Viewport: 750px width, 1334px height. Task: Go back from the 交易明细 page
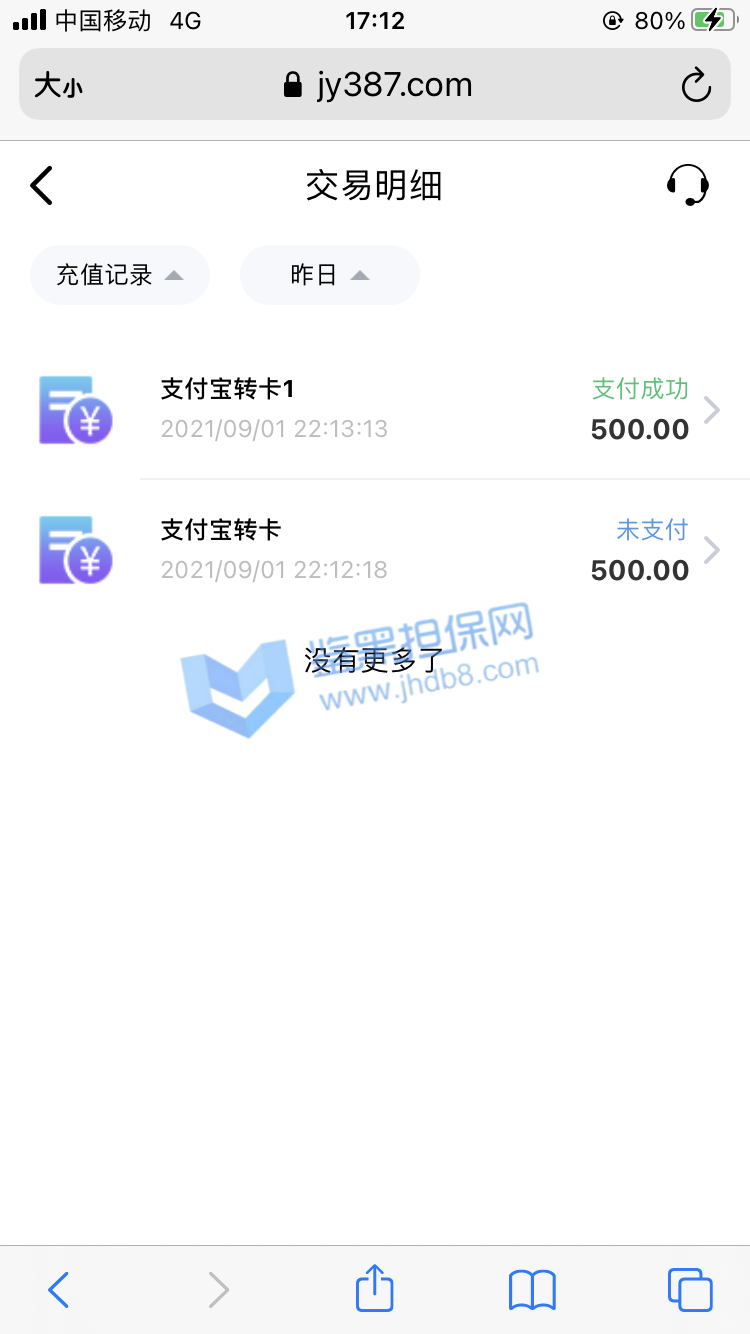42,186
